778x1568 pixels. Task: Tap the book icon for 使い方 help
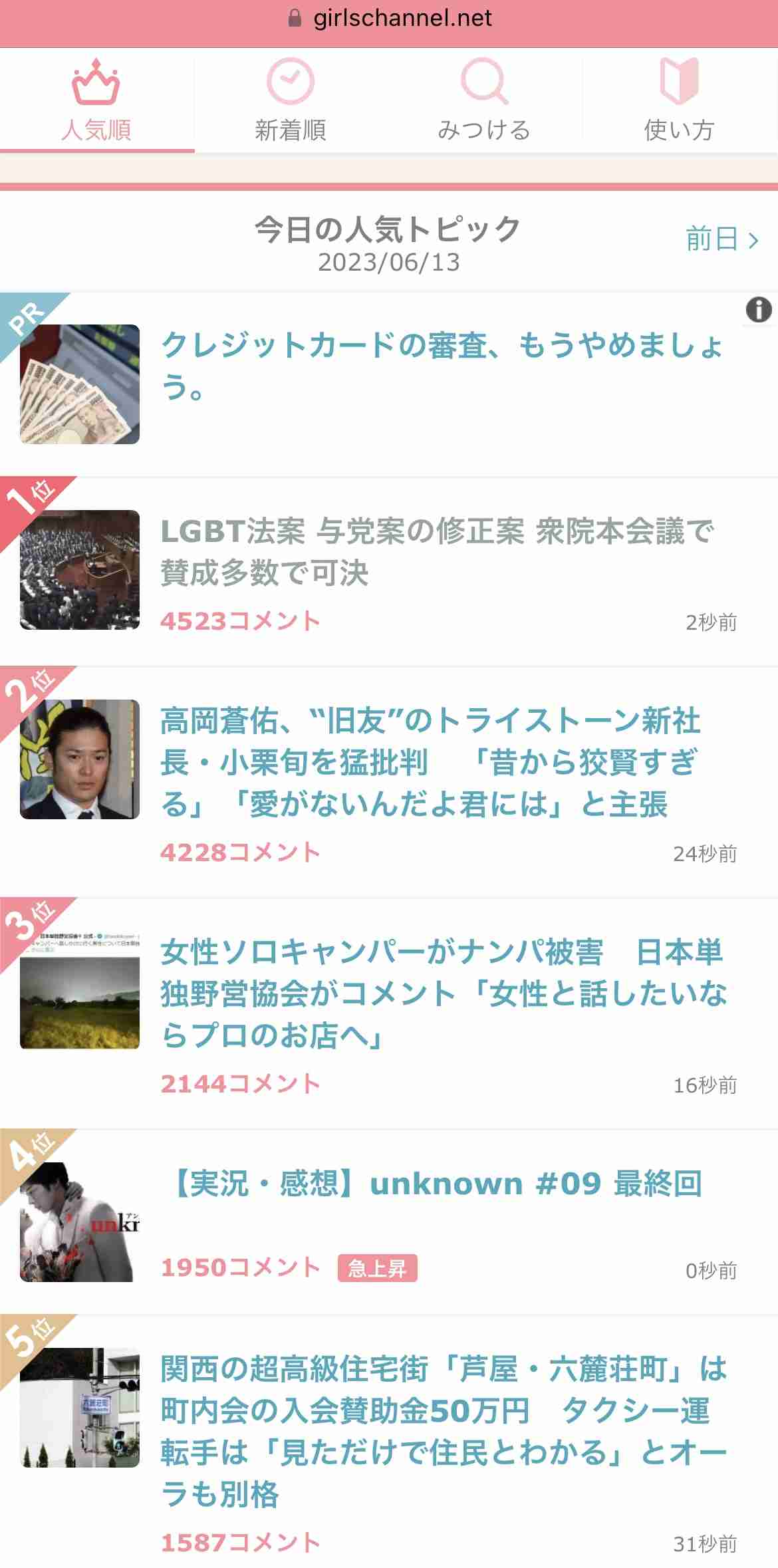[680, 80]
